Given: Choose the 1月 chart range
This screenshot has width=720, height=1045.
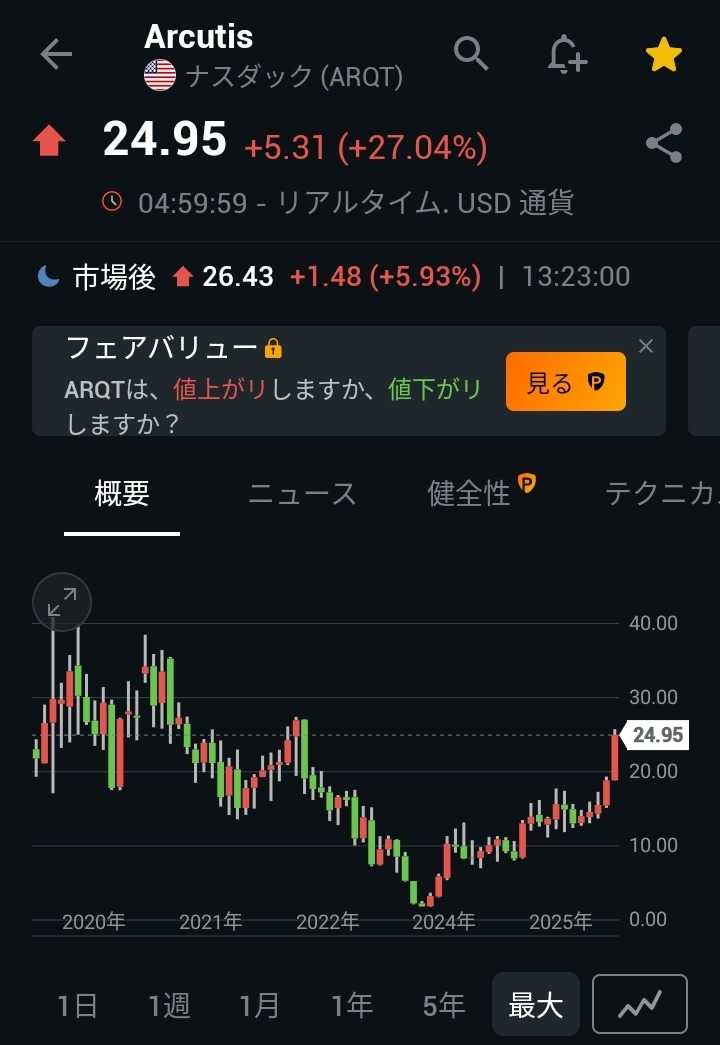Looking at the screenshot, I should tap(260, 1005).
